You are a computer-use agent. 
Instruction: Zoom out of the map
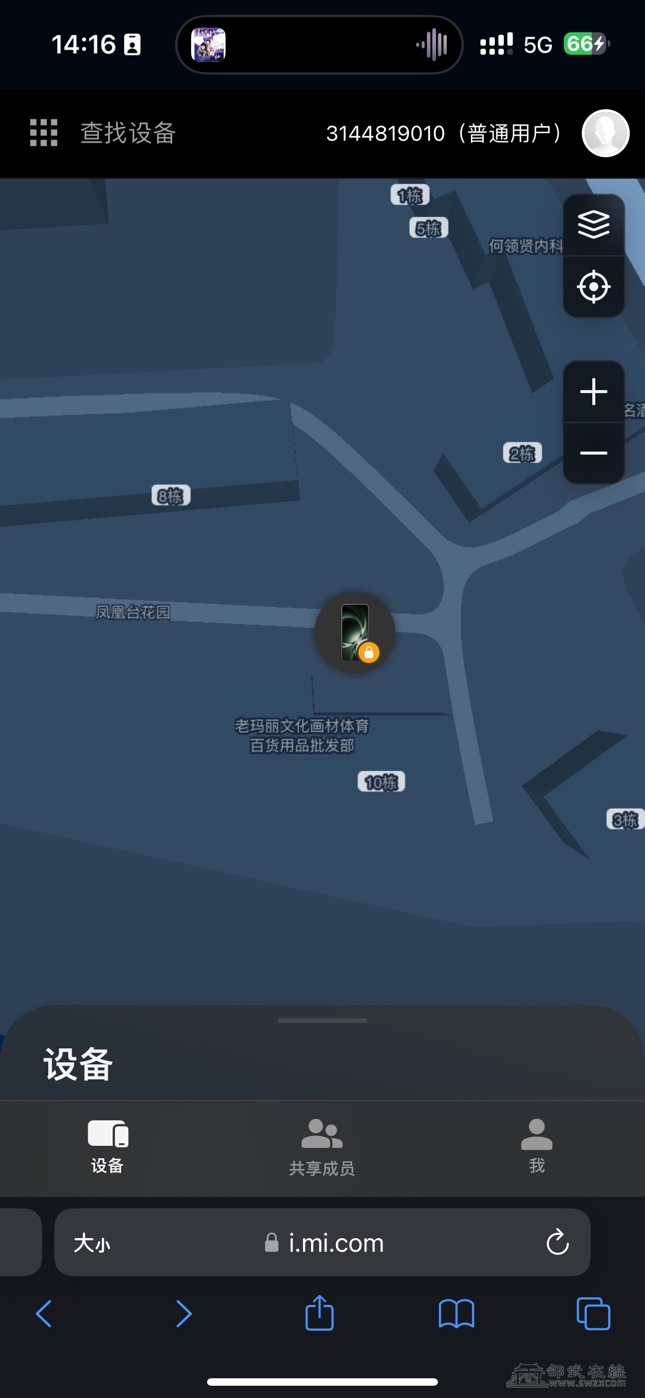594,453
